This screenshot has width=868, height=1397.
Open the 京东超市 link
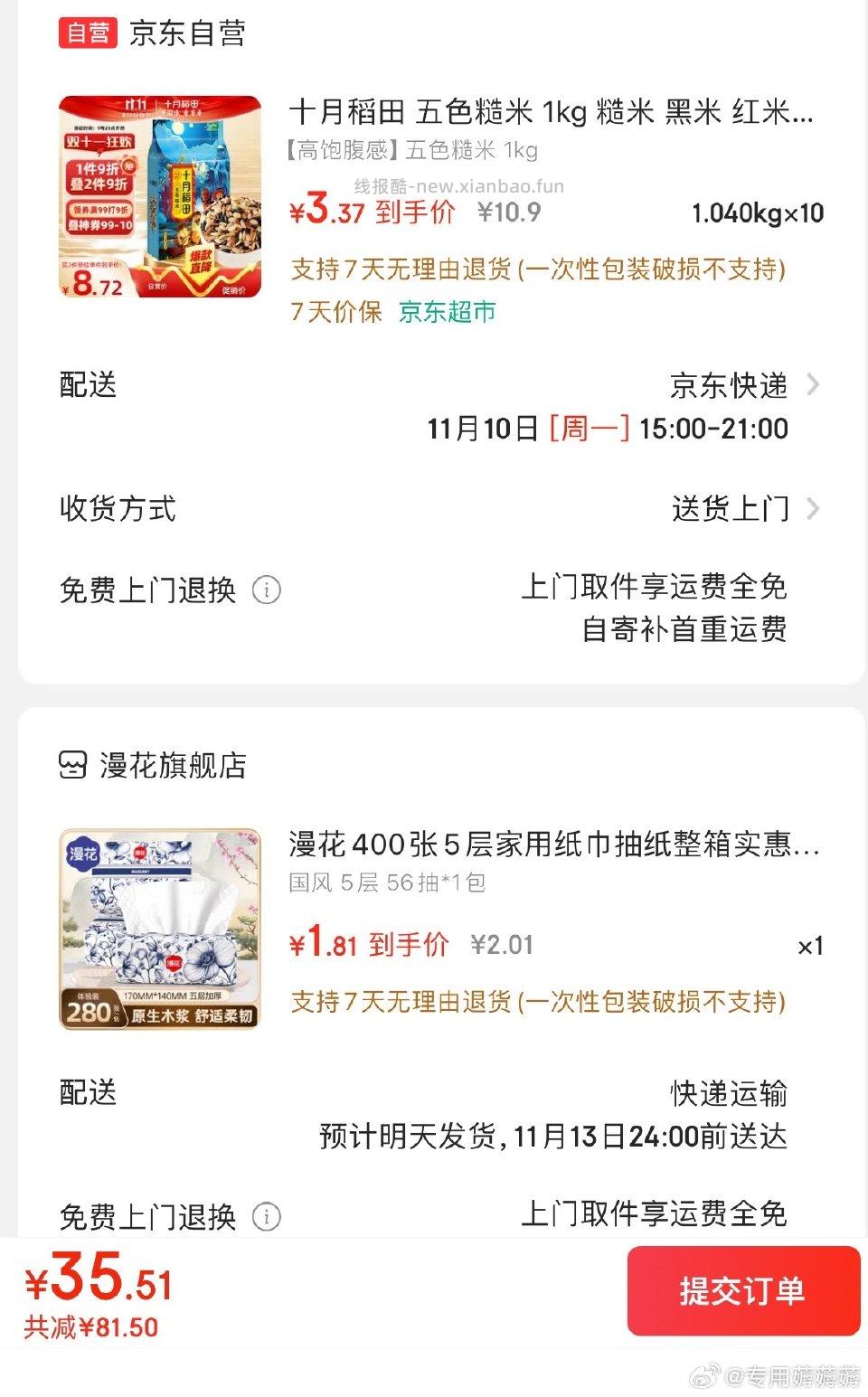pos(448,312)
